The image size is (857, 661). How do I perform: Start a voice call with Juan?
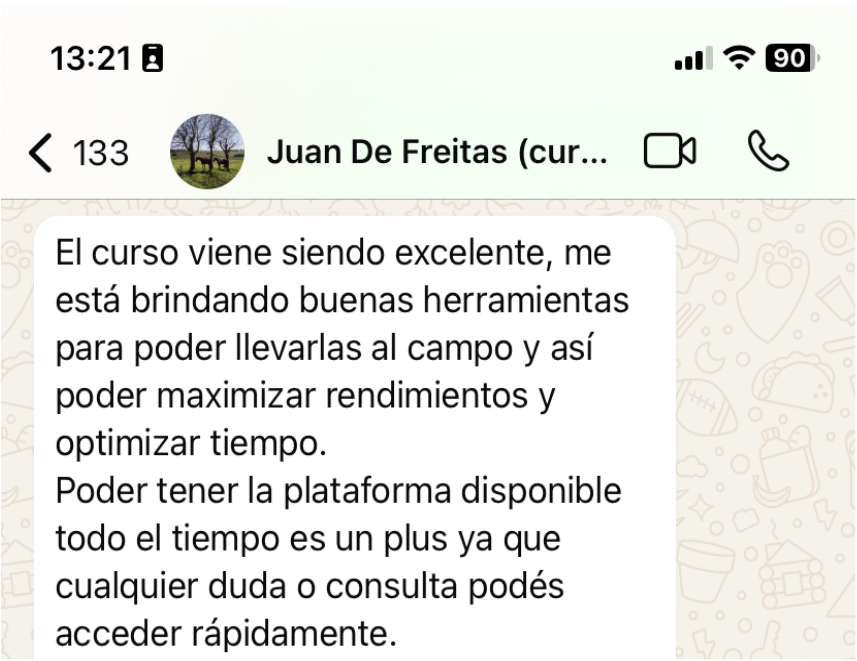click(x=768, y=152)
